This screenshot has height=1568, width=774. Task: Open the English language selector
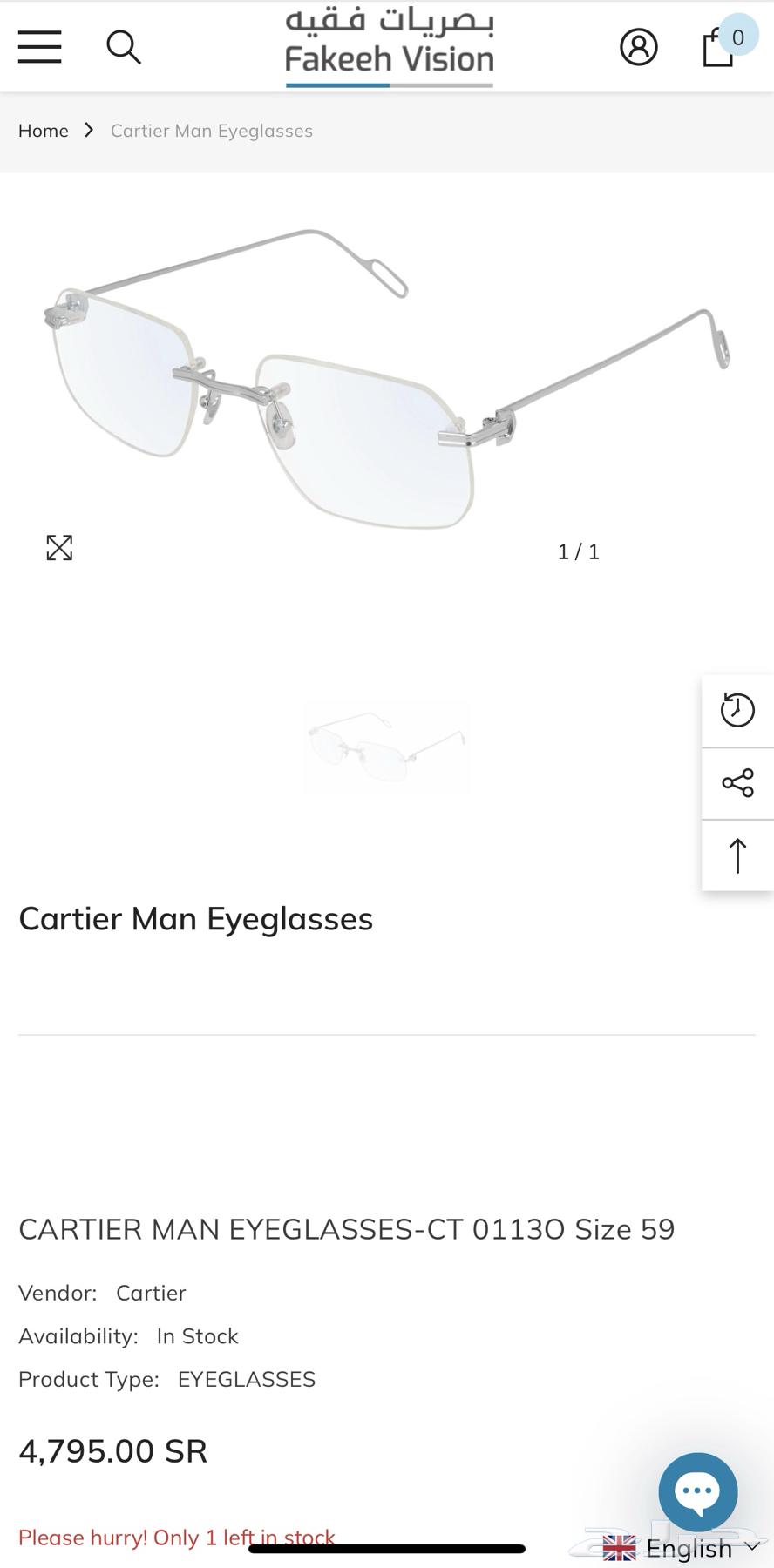point(690,1547)
